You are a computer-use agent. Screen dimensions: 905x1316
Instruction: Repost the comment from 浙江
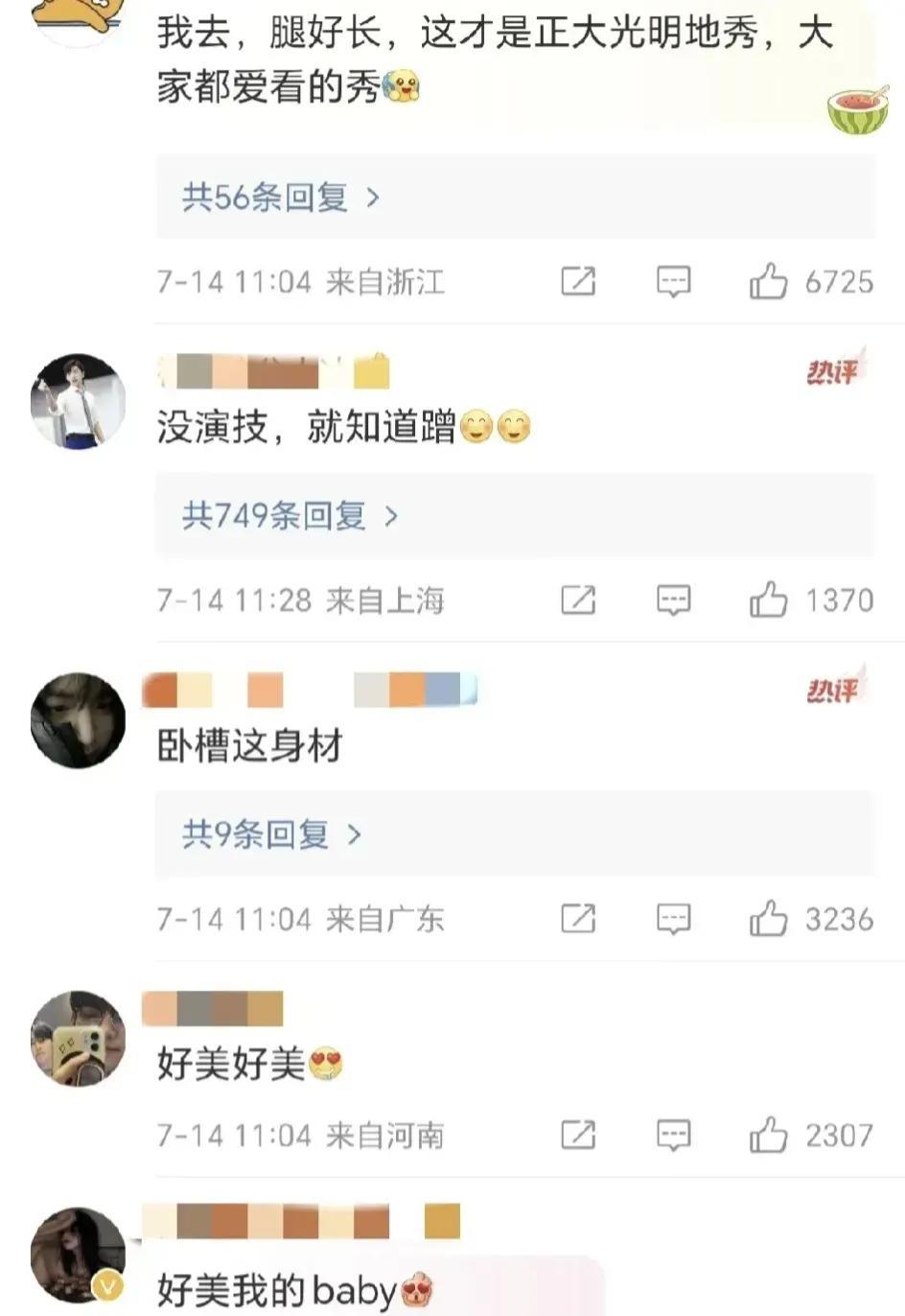[x=578, y=282]
